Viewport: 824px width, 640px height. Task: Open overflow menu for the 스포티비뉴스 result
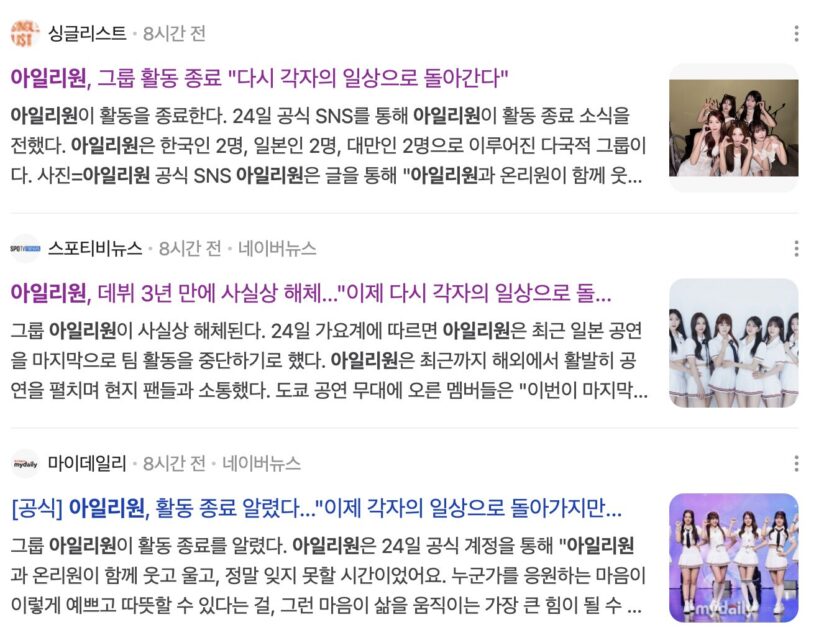click(x=796, y=249)
